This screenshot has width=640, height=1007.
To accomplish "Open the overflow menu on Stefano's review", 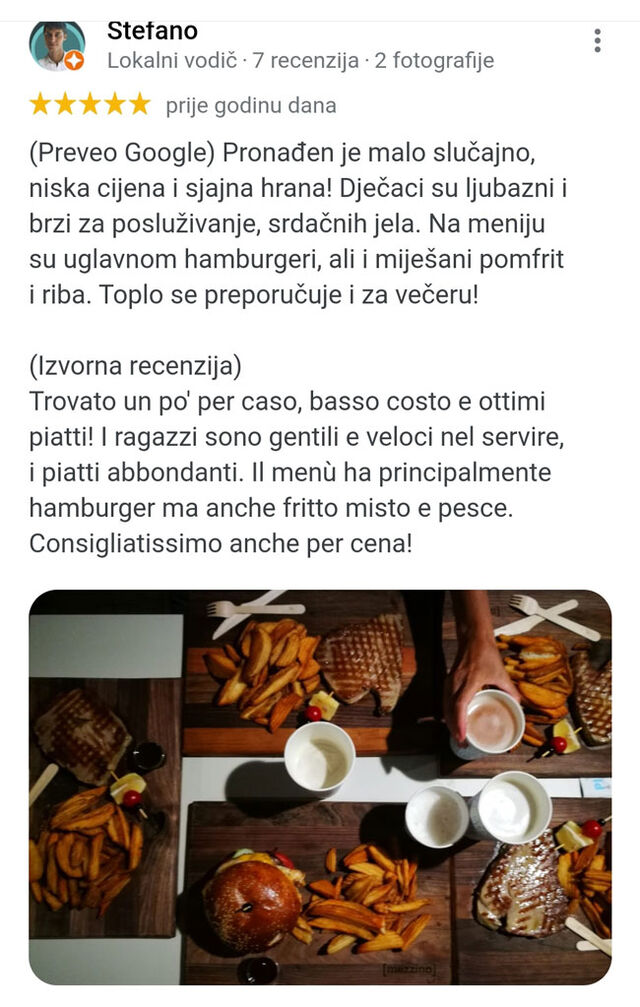I will coord(597,40).
